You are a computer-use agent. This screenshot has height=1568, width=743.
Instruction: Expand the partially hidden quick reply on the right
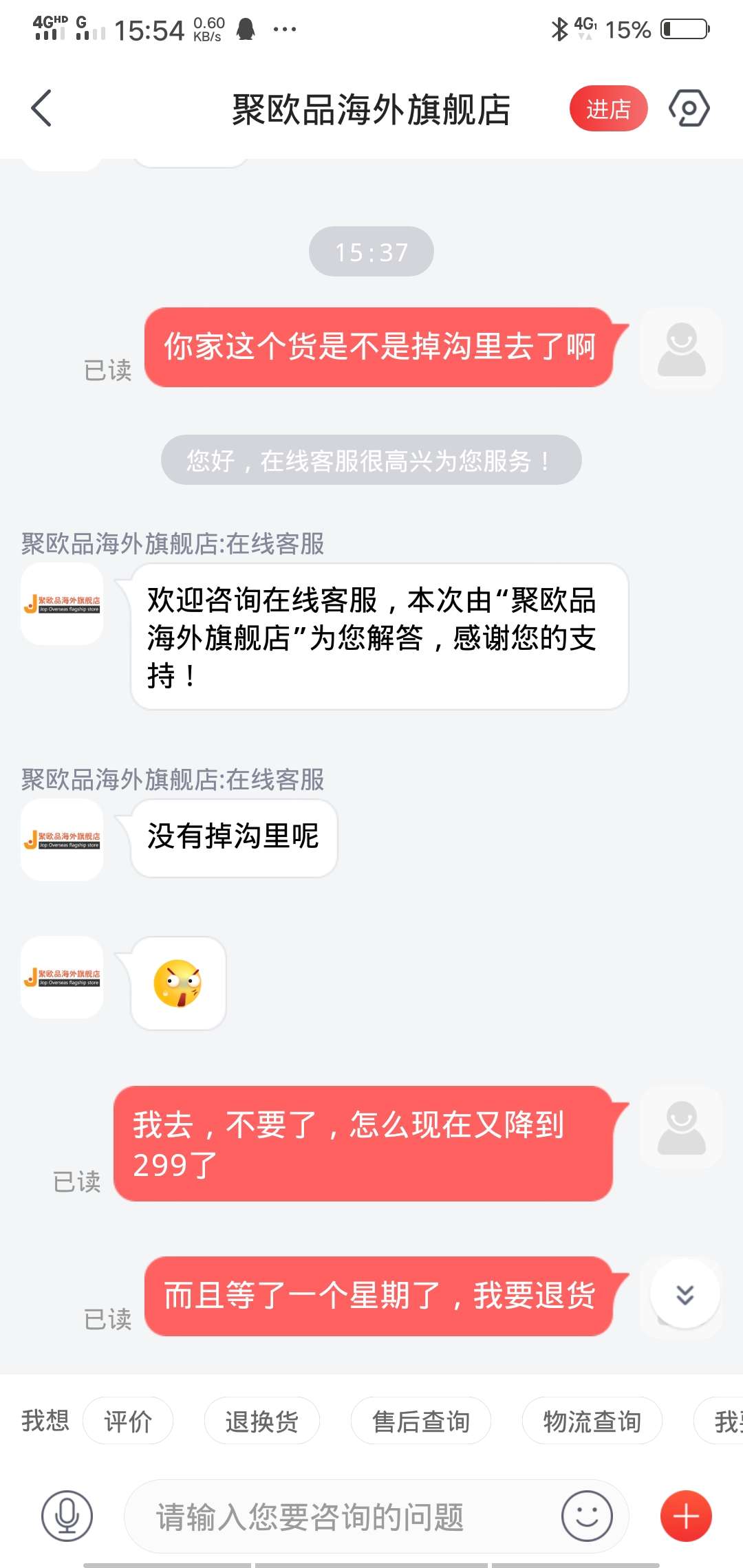tap(727, 1421)
